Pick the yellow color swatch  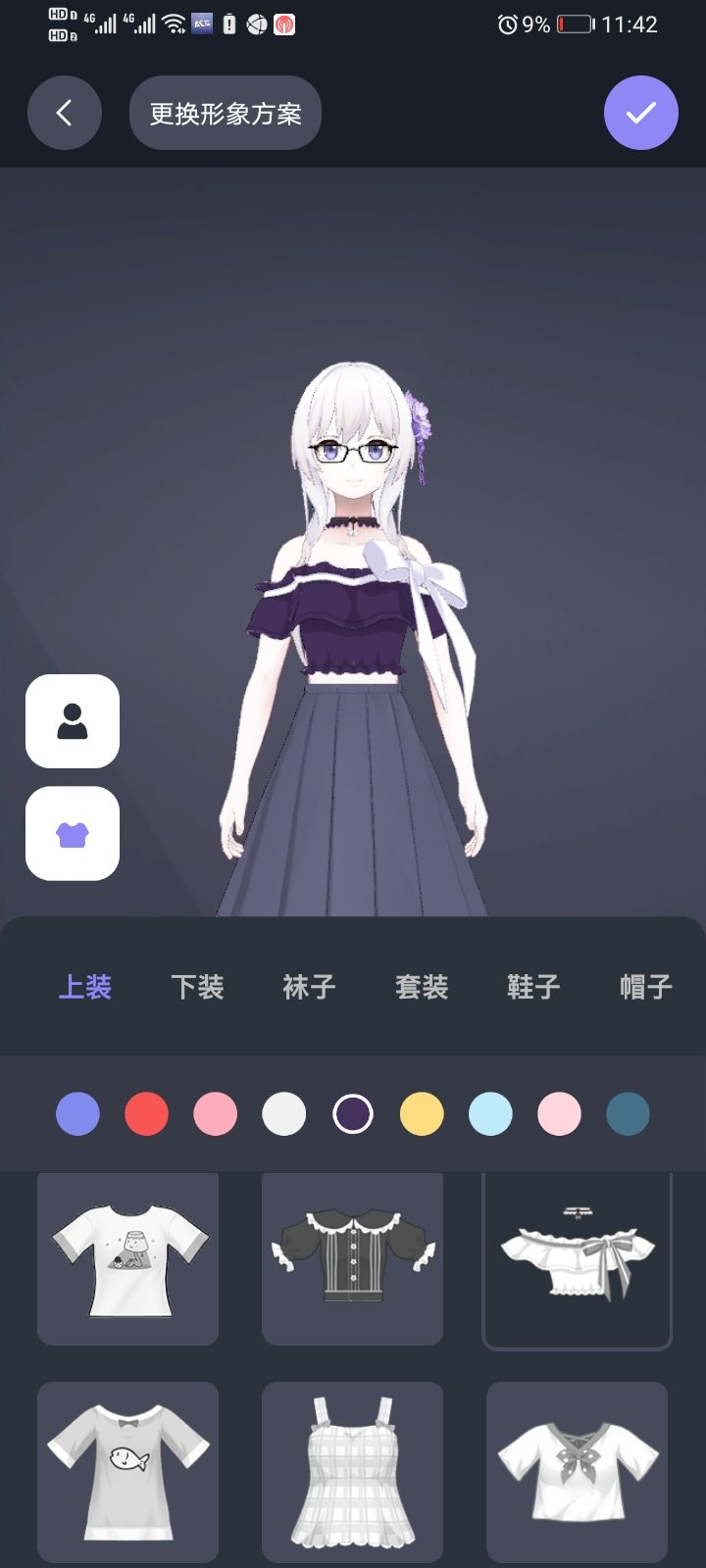(422, 1114)
